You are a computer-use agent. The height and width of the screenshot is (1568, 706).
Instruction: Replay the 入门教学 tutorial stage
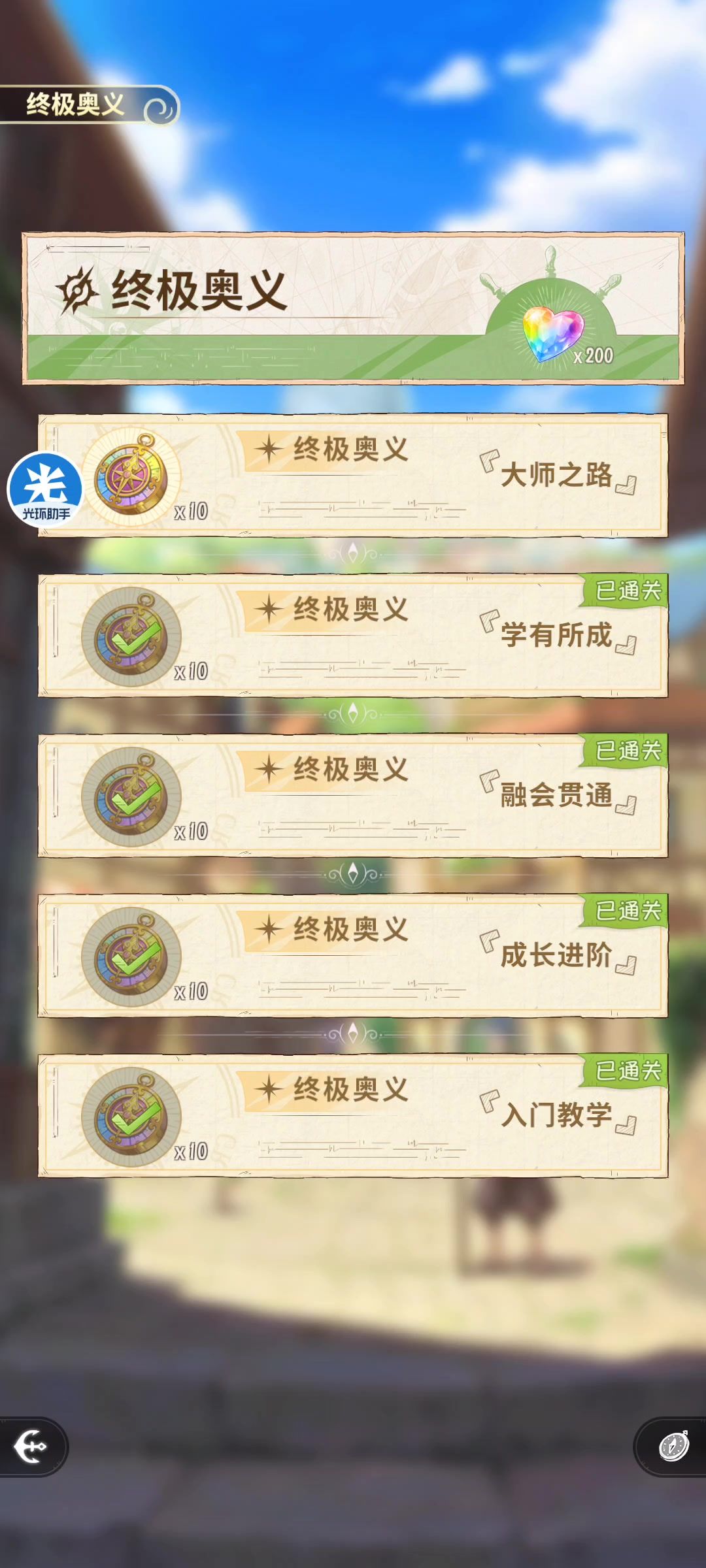(556, 1115)
